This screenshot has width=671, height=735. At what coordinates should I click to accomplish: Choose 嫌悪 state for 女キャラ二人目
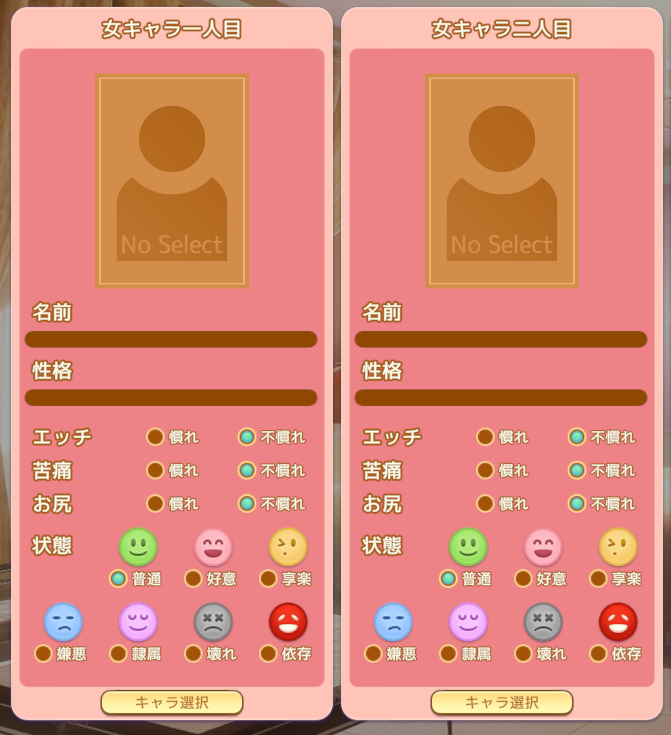373,653
